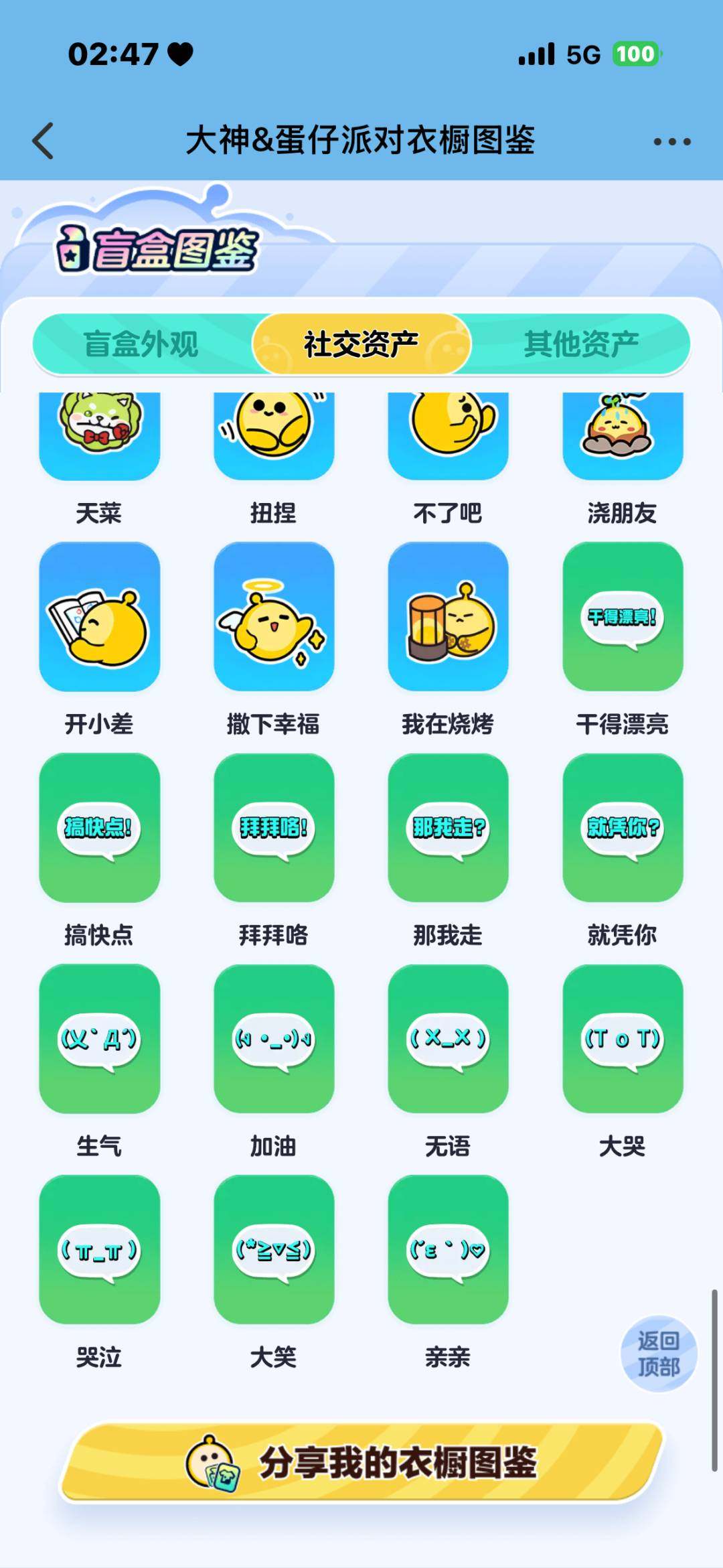Select the 那我走 speech bubble emote
This screenshot has width=723, height=1568.
[x=447, y=828]
